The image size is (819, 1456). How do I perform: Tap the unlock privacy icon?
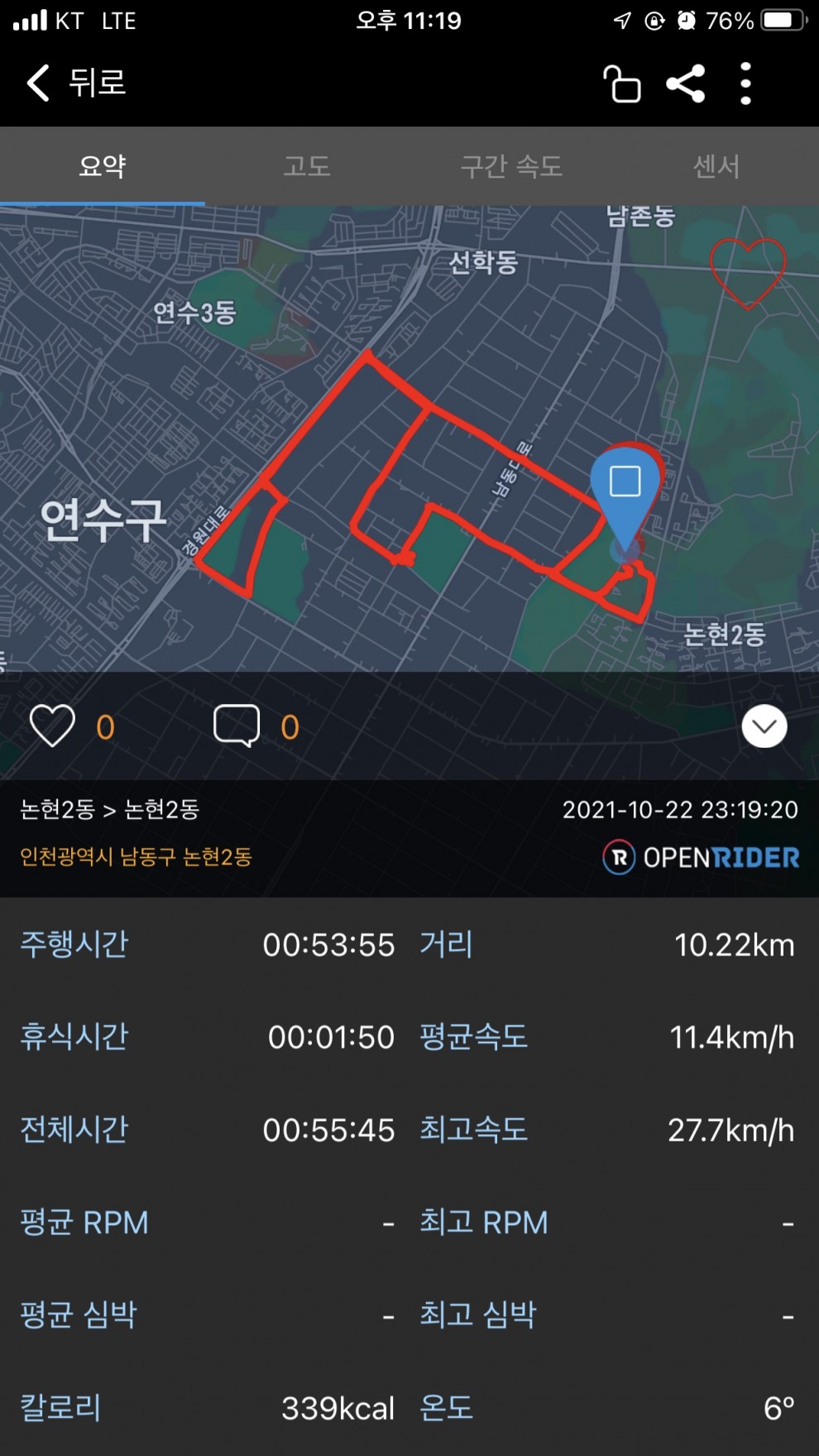622,84
